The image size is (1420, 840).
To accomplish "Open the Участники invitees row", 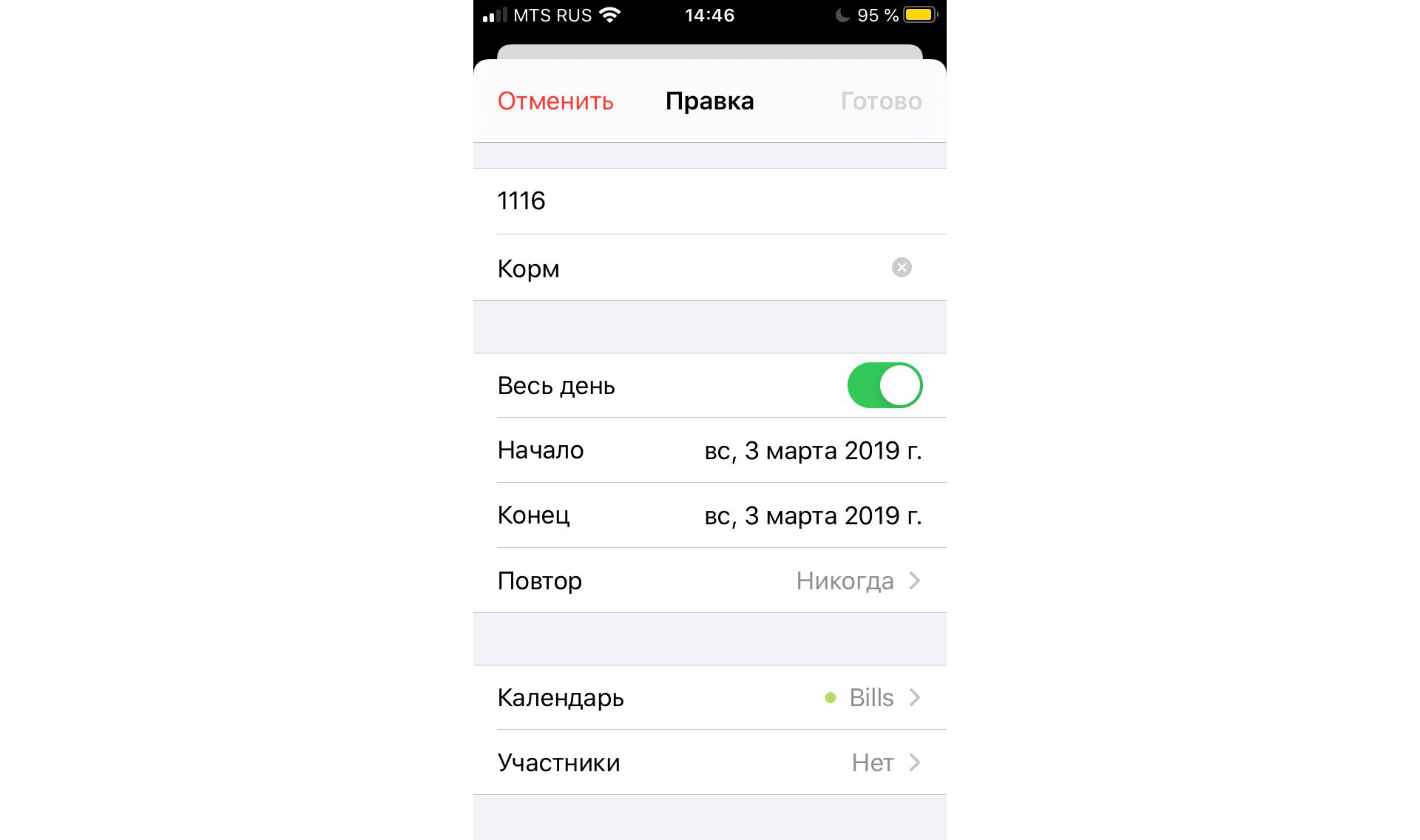I will point(710,762).
